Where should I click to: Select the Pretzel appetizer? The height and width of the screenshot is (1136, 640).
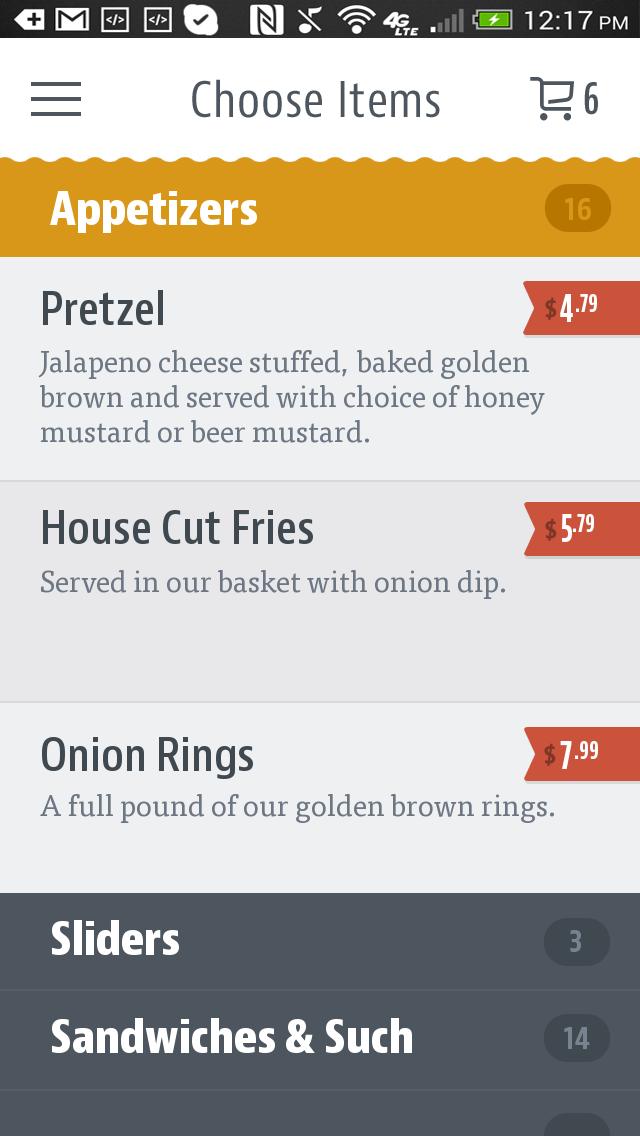[x=280, y=370]
